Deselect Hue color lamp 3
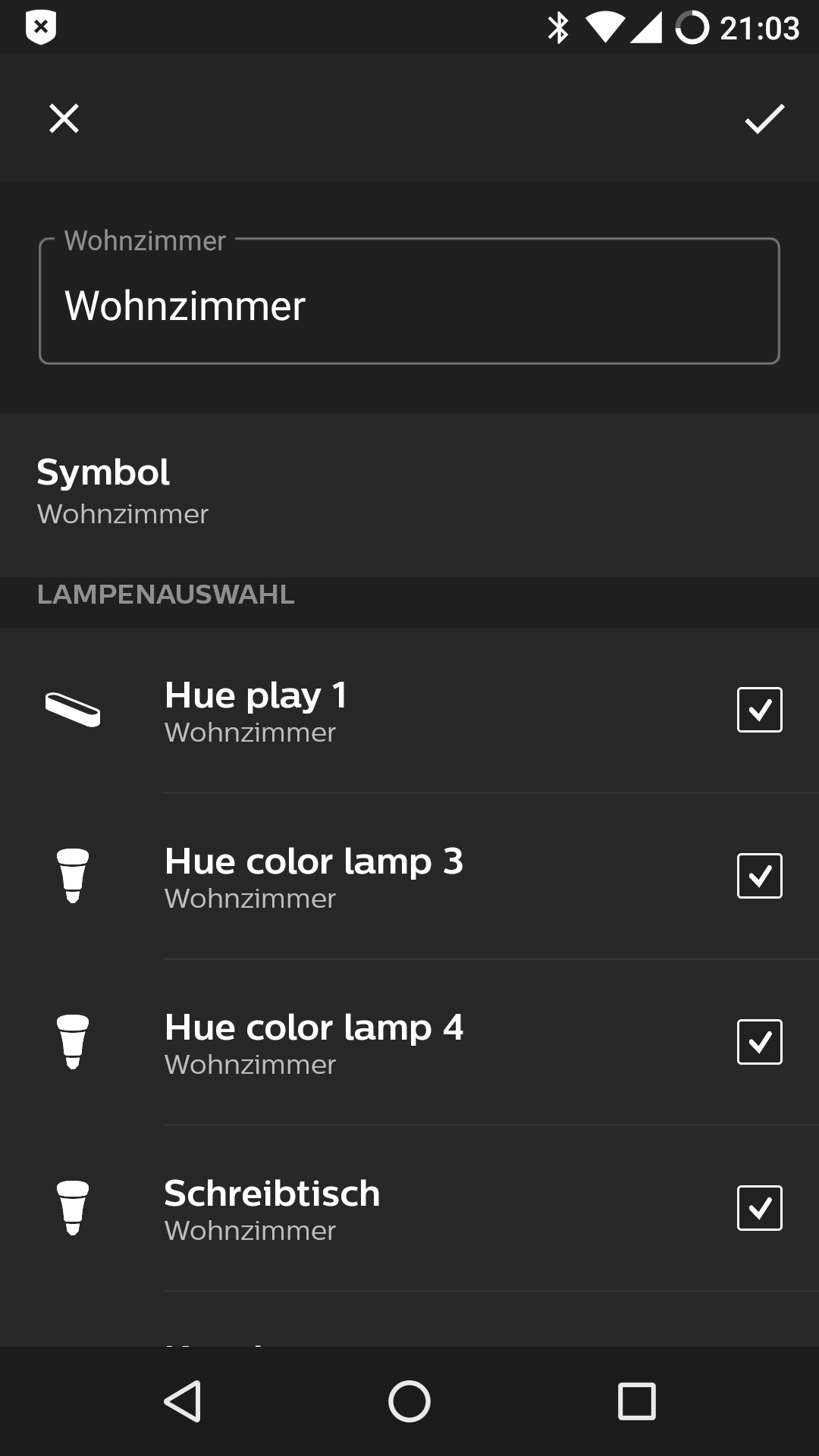 point(759,876)
